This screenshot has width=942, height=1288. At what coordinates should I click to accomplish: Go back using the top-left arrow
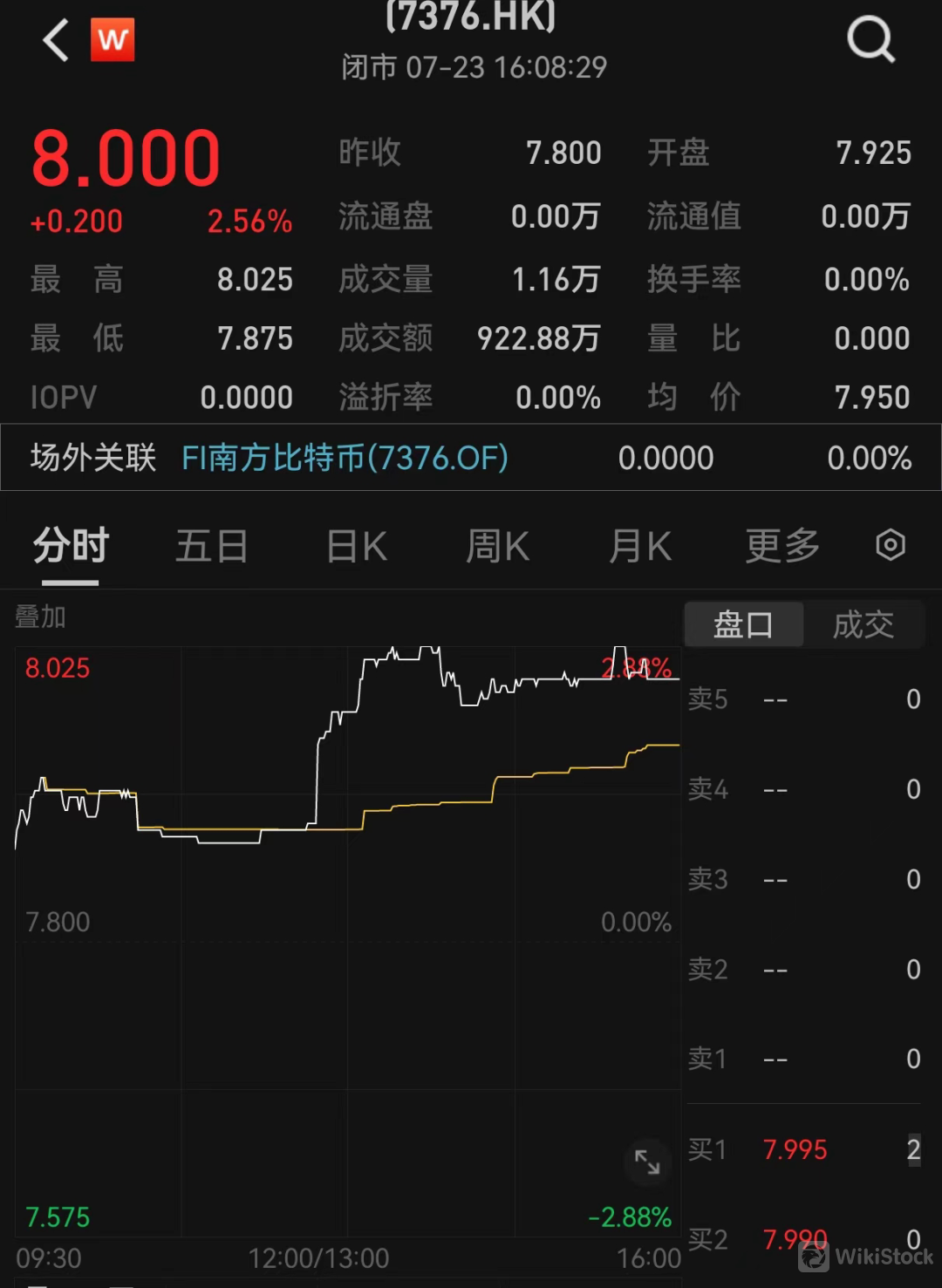click(x=56, y=40)
